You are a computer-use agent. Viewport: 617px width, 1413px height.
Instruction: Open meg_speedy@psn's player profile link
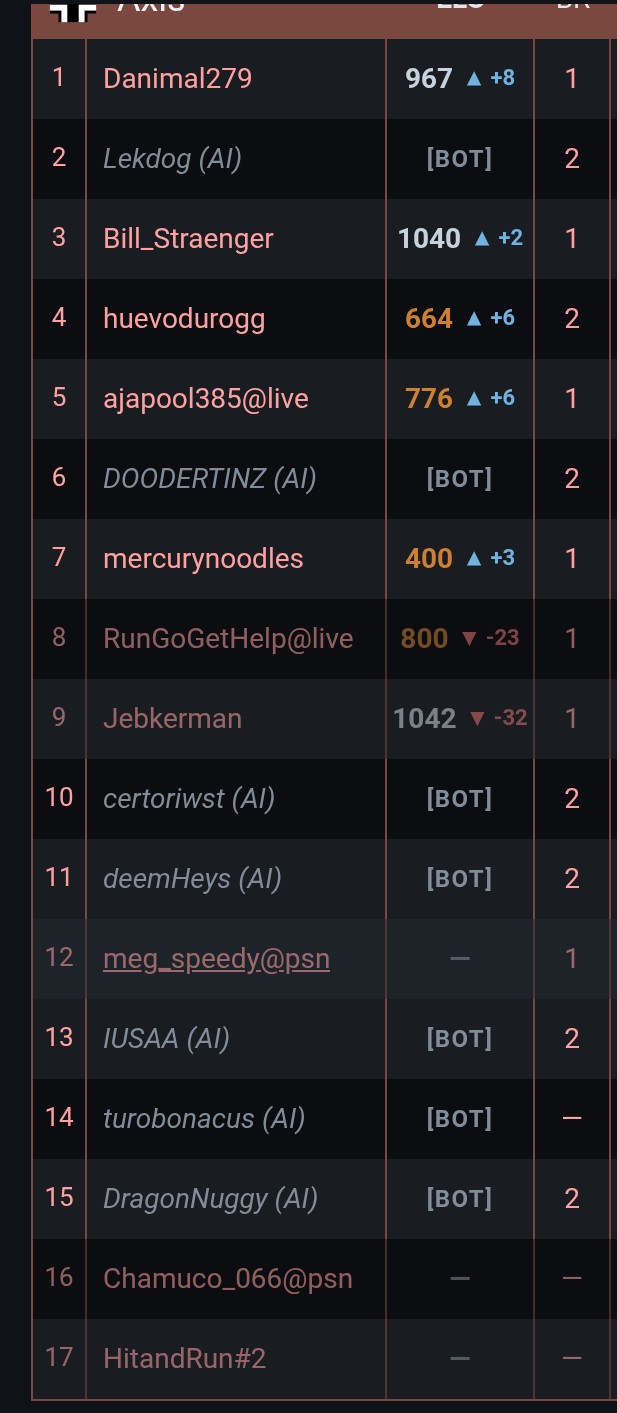217,959
